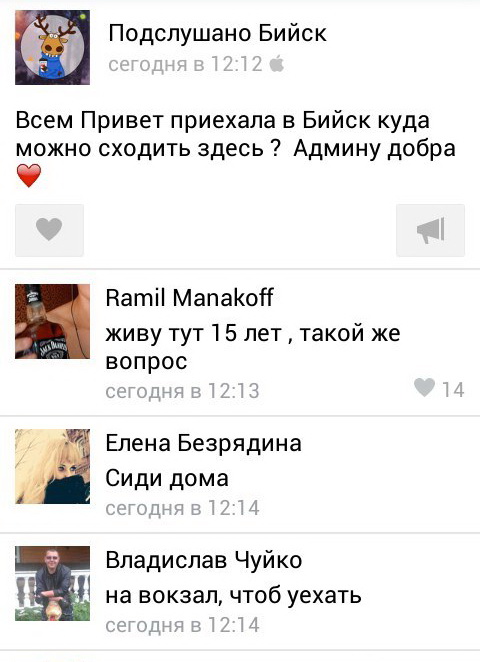The width and height of the screenshot is (480, 662).
Task: Open Ramil Manakoff's profile by name
Action: tap(189, 298)
